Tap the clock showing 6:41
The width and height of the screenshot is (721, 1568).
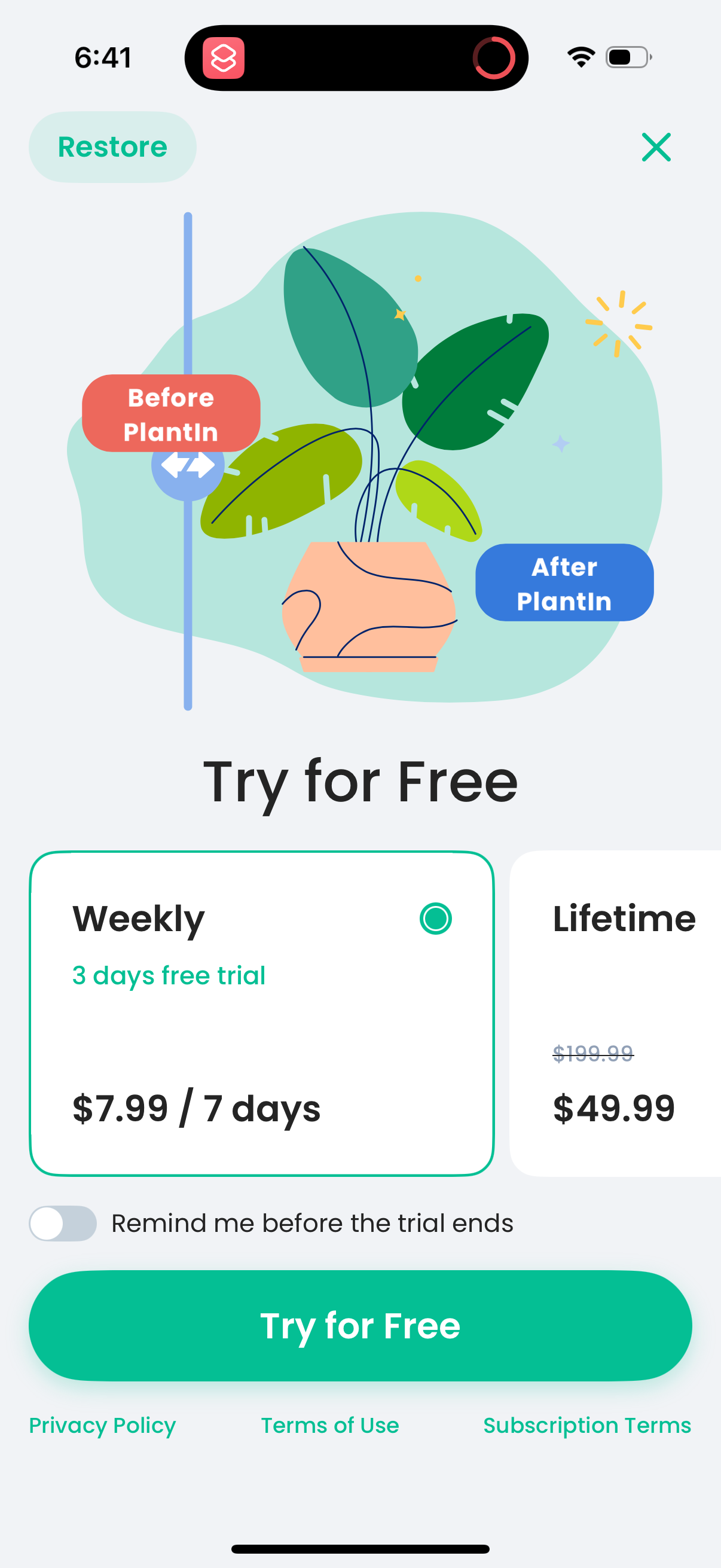coord(102,57)
